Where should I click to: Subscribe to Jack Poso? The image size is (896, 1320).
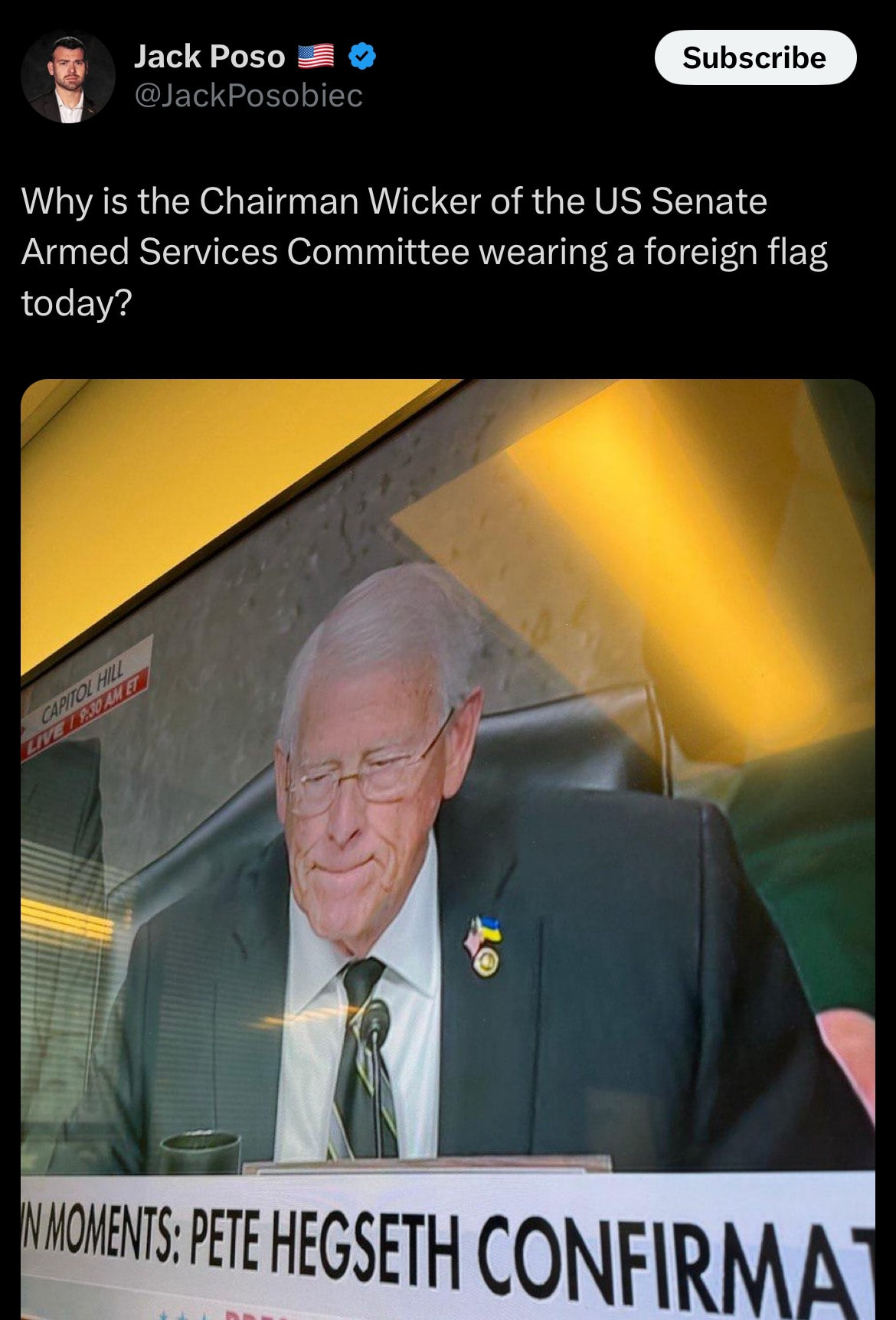click(x=754, y=57)
